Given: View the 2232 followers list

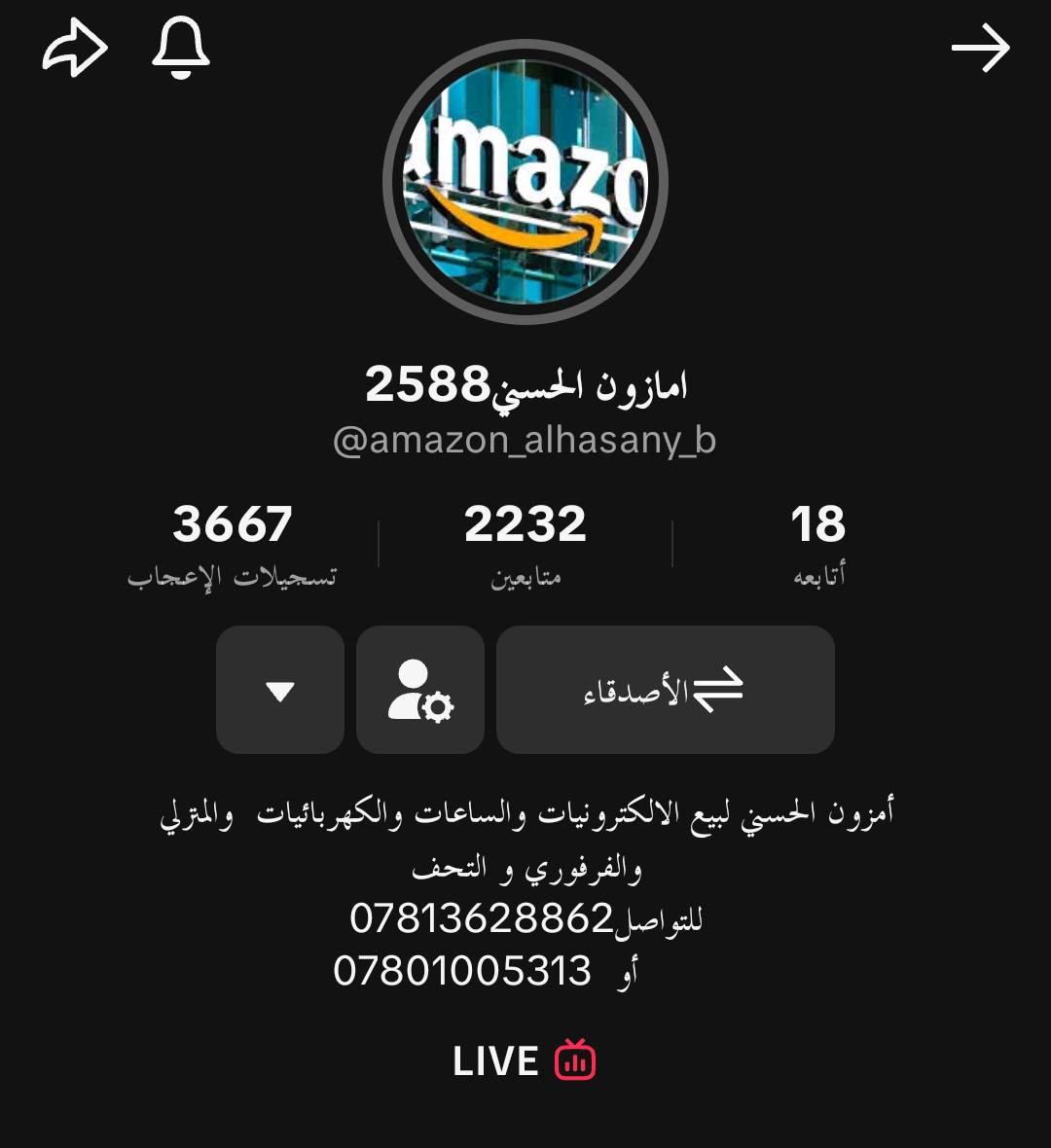Looking at the screenshot, I should click(525, 543).
